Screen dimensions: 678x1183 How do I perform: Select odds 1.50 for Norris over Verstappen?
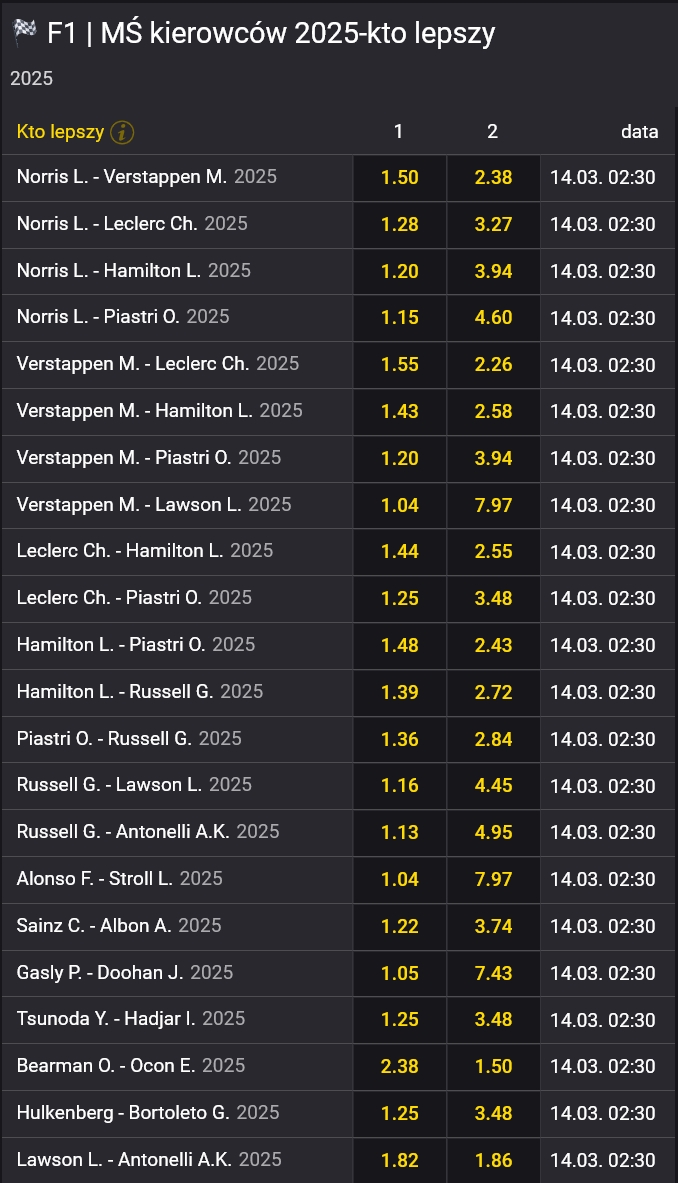(x=399, y=178)
